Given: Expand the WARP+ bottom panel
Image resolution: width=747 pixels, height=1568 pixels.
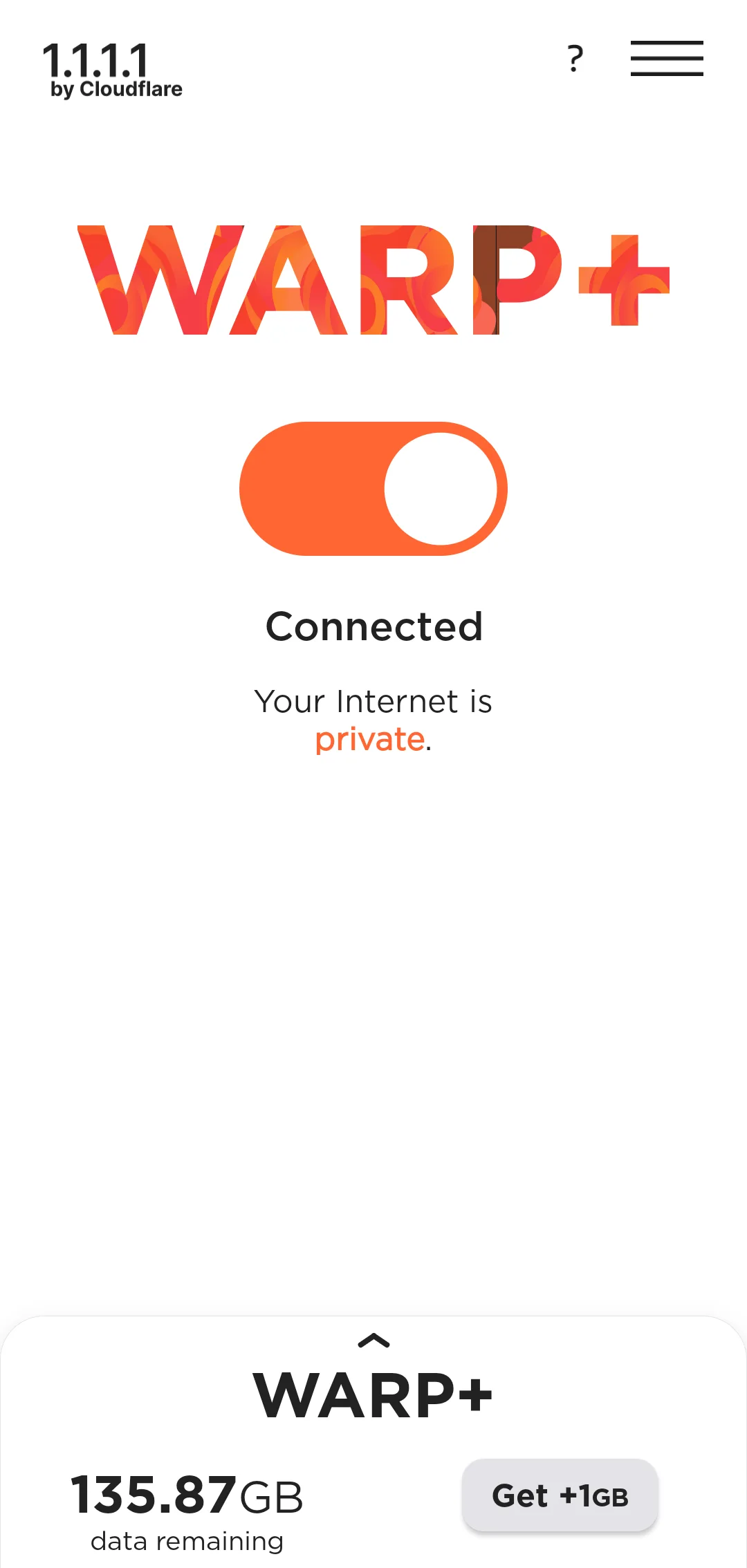Looking at the screenshot, I should [373, 1341].
